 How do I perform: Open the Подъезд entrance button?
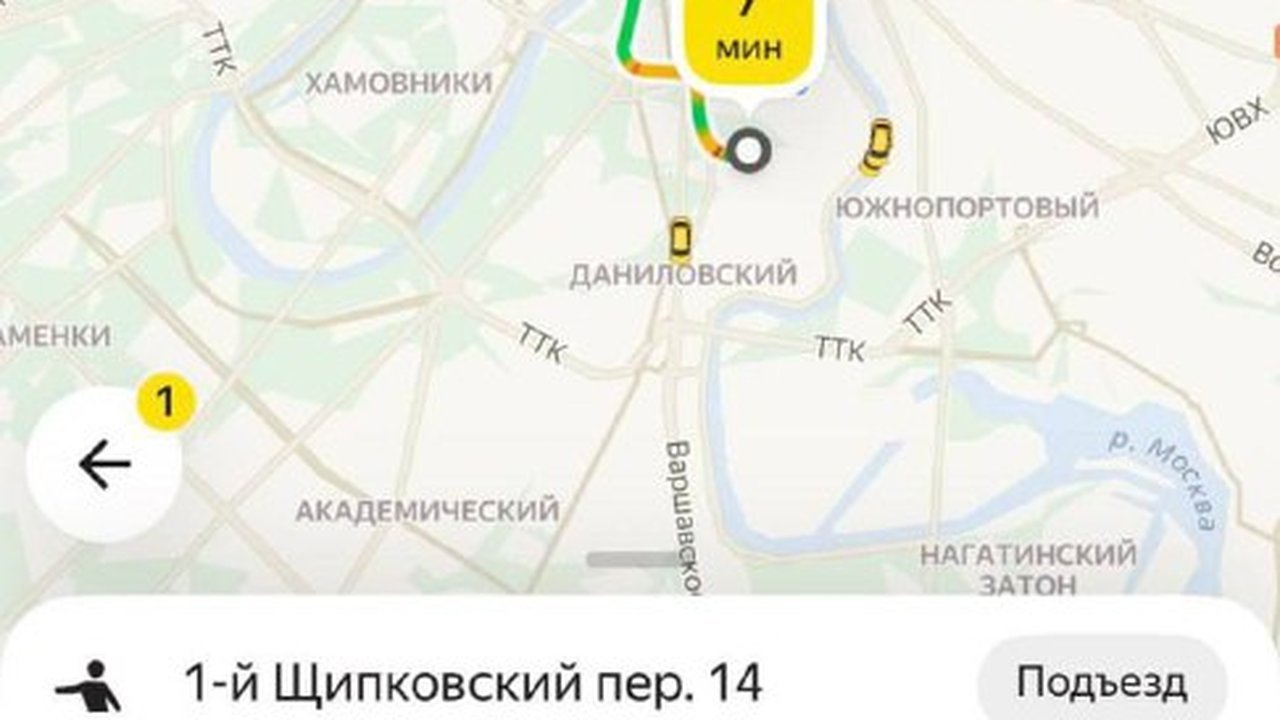(x=1101, y=683)
